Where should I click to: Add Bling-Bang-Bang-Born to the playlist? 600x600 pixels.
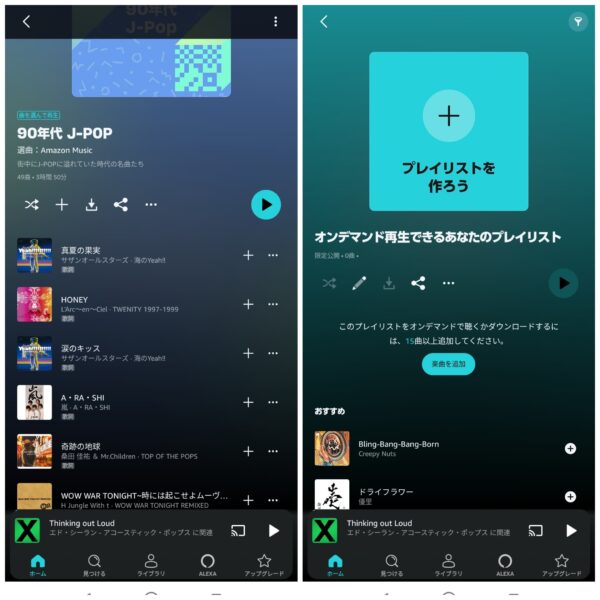(x=570, y=449)
